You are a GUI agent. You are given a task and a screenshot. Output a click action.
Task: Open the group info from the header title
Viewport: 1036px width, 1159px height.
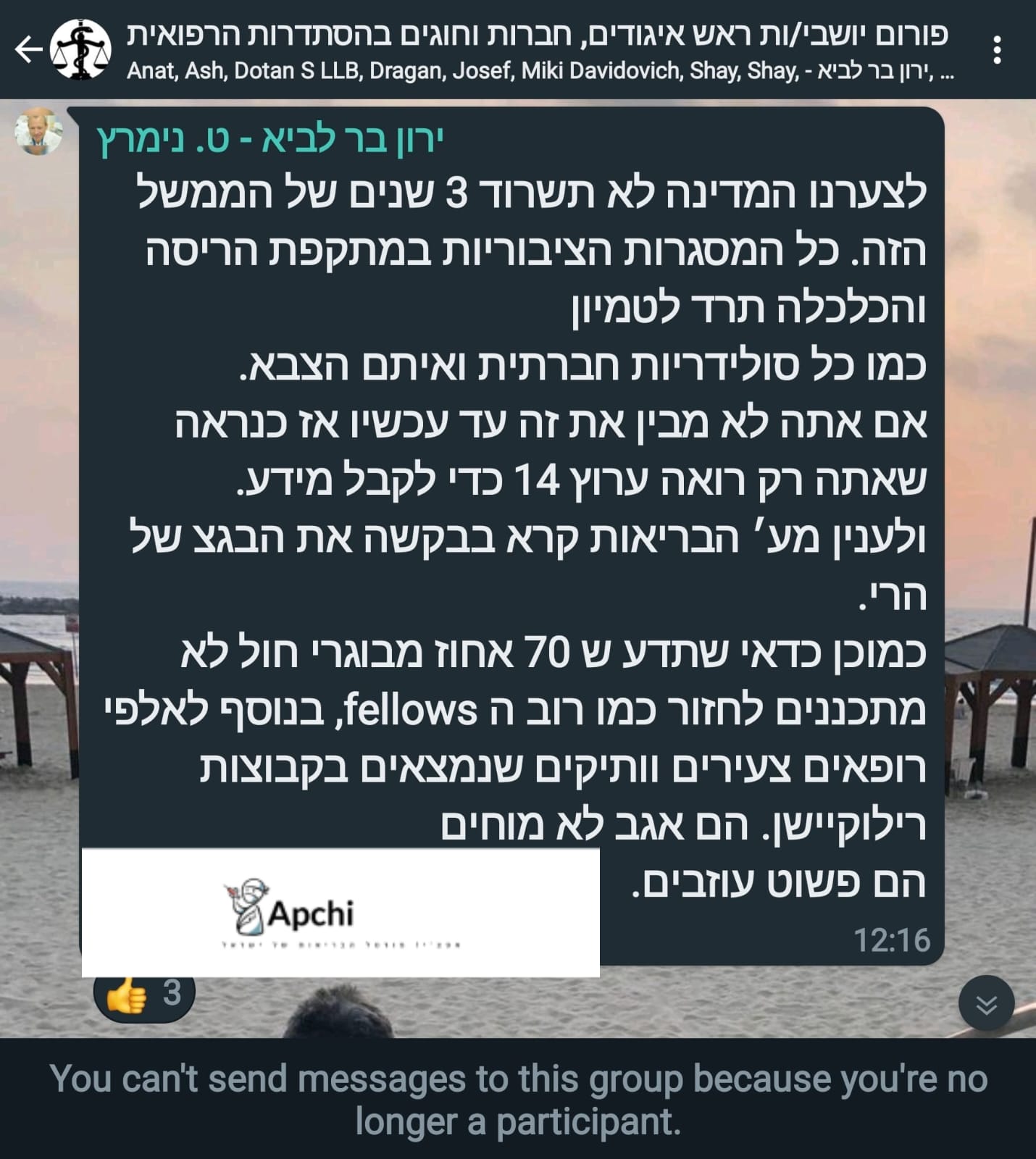click(536, 35)
